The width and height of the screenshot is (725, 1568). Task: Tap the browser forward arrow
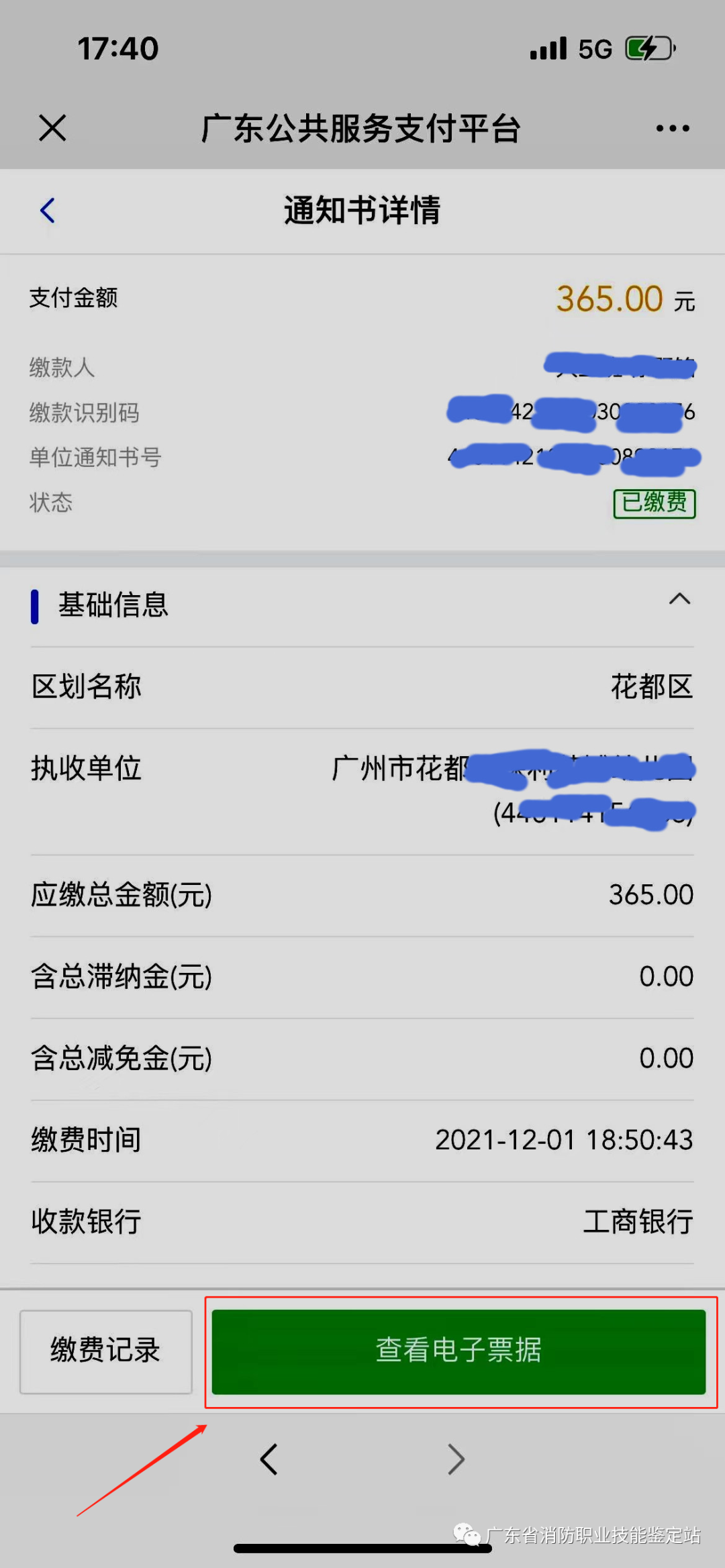456,1459
